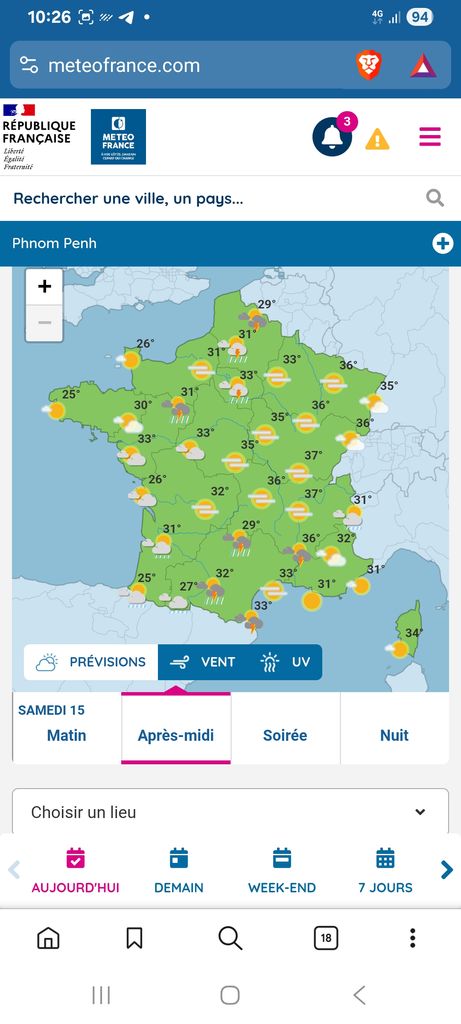
Task: Open the browser tab switcher showing 18
Action: pyautogui.click(x=326, y=939)
